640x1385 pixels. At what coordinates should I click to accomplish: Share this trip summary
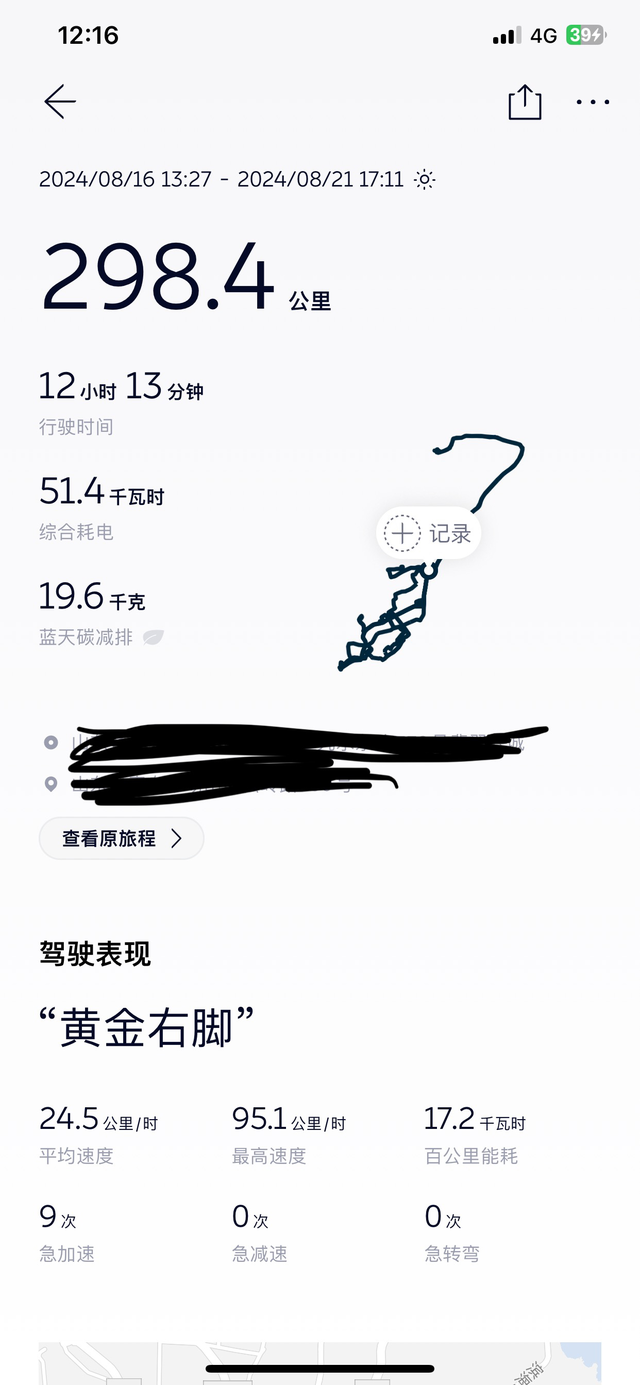[525, 102]
